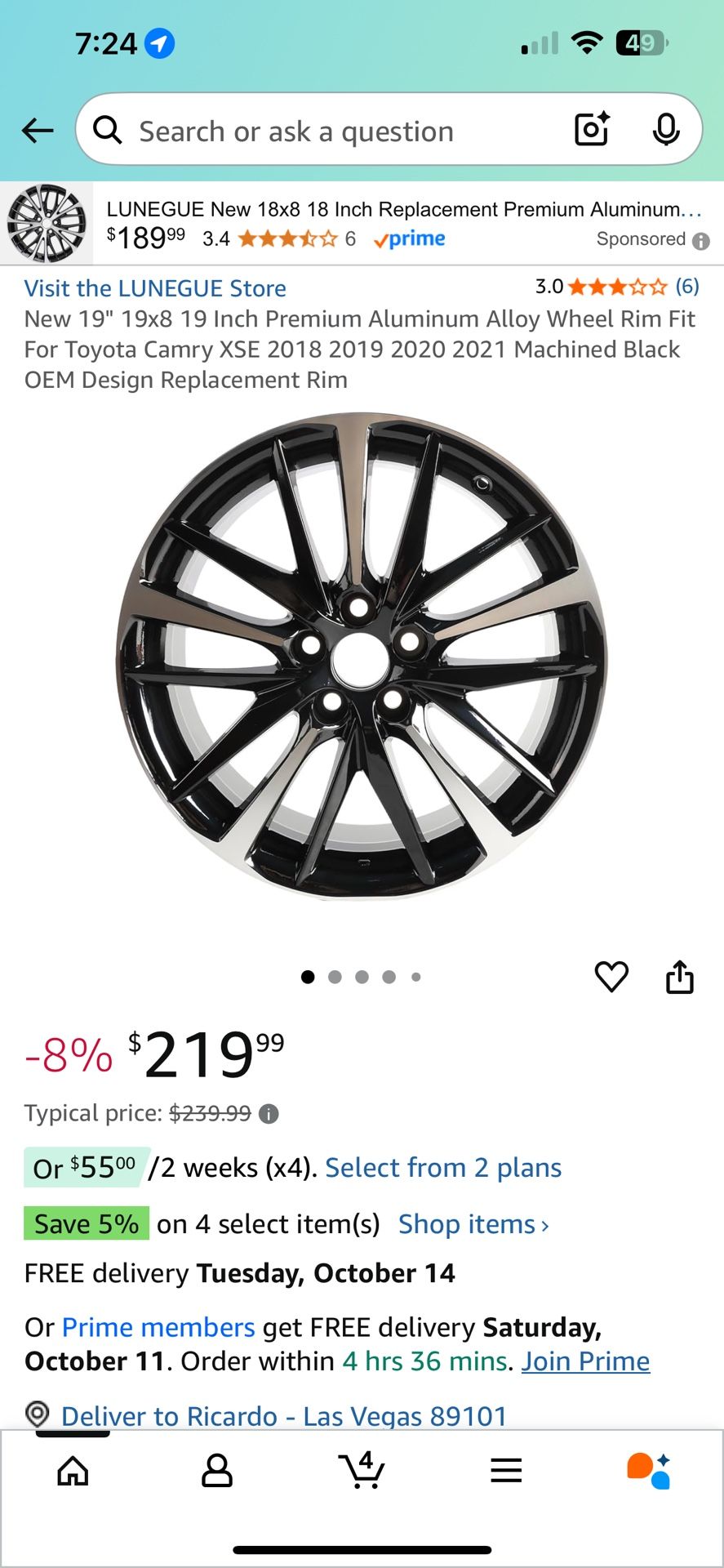The image size is (724, 1568).
Task: Open the image search camera icon
Action: click(x=591, y=130)
